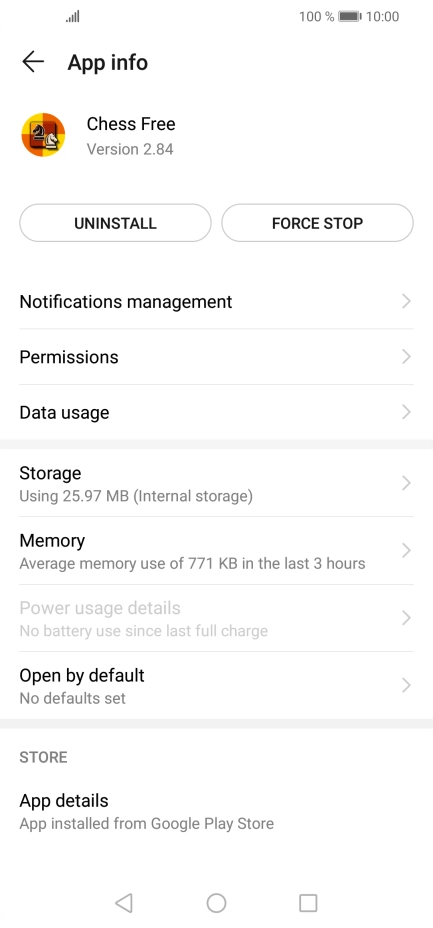
Task: View Data usage for this app
Action: (216, 413)
